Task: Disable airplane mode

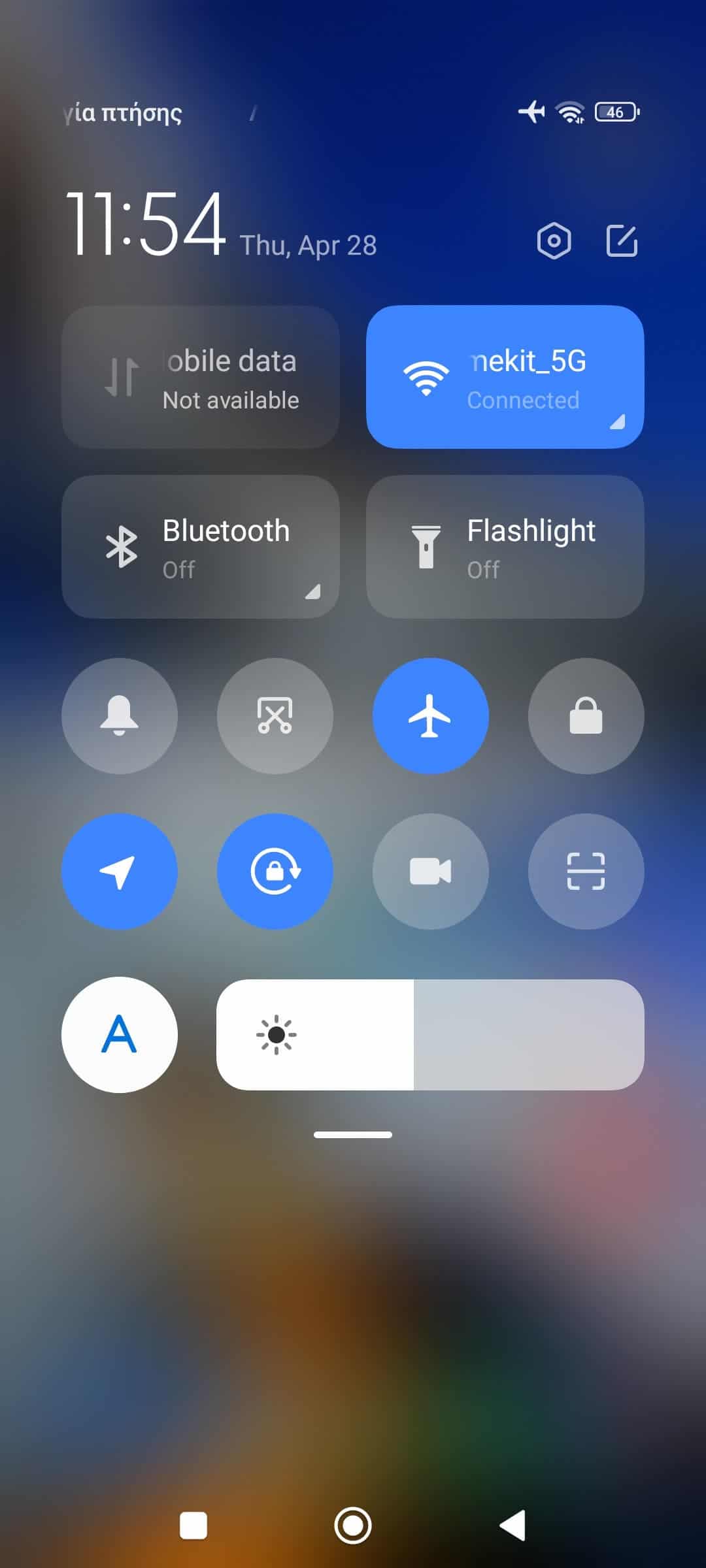Action: tap(431, 716)
